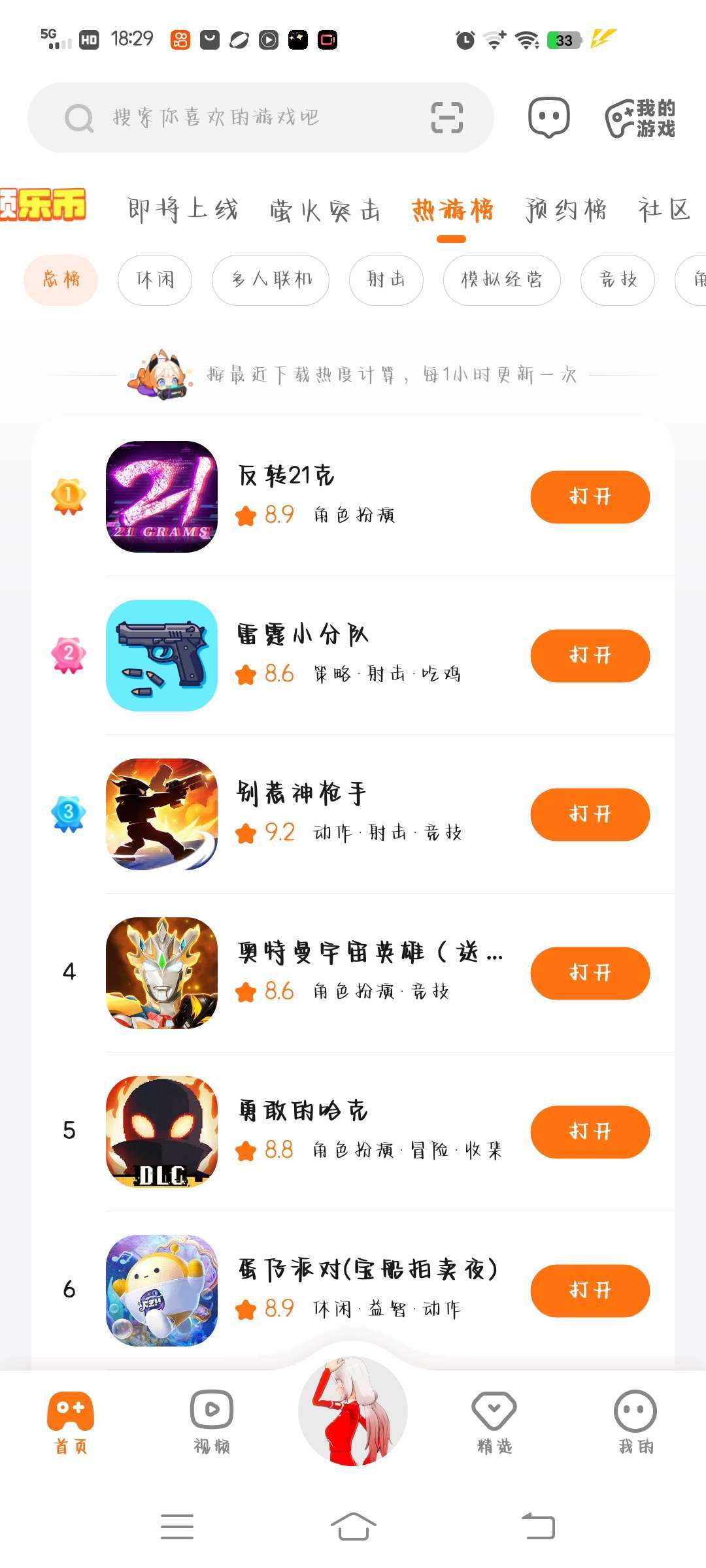Open the 我的 profile tab
706x1568 pixels.
pyautogui.click(x=635, y=1422)
